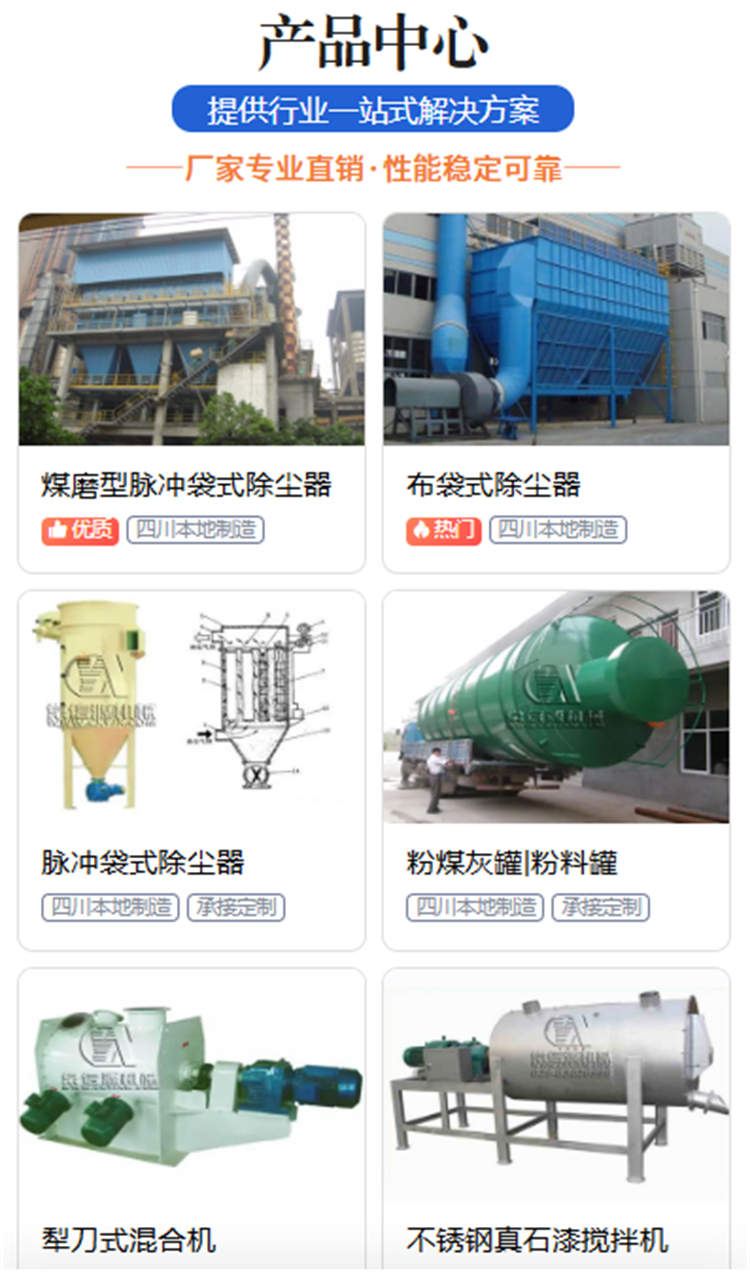View details of 不锈钢真石漆搅拌机
Image resolution: width=750 pixels, height=1275 pixels.
pos(556,1120)
